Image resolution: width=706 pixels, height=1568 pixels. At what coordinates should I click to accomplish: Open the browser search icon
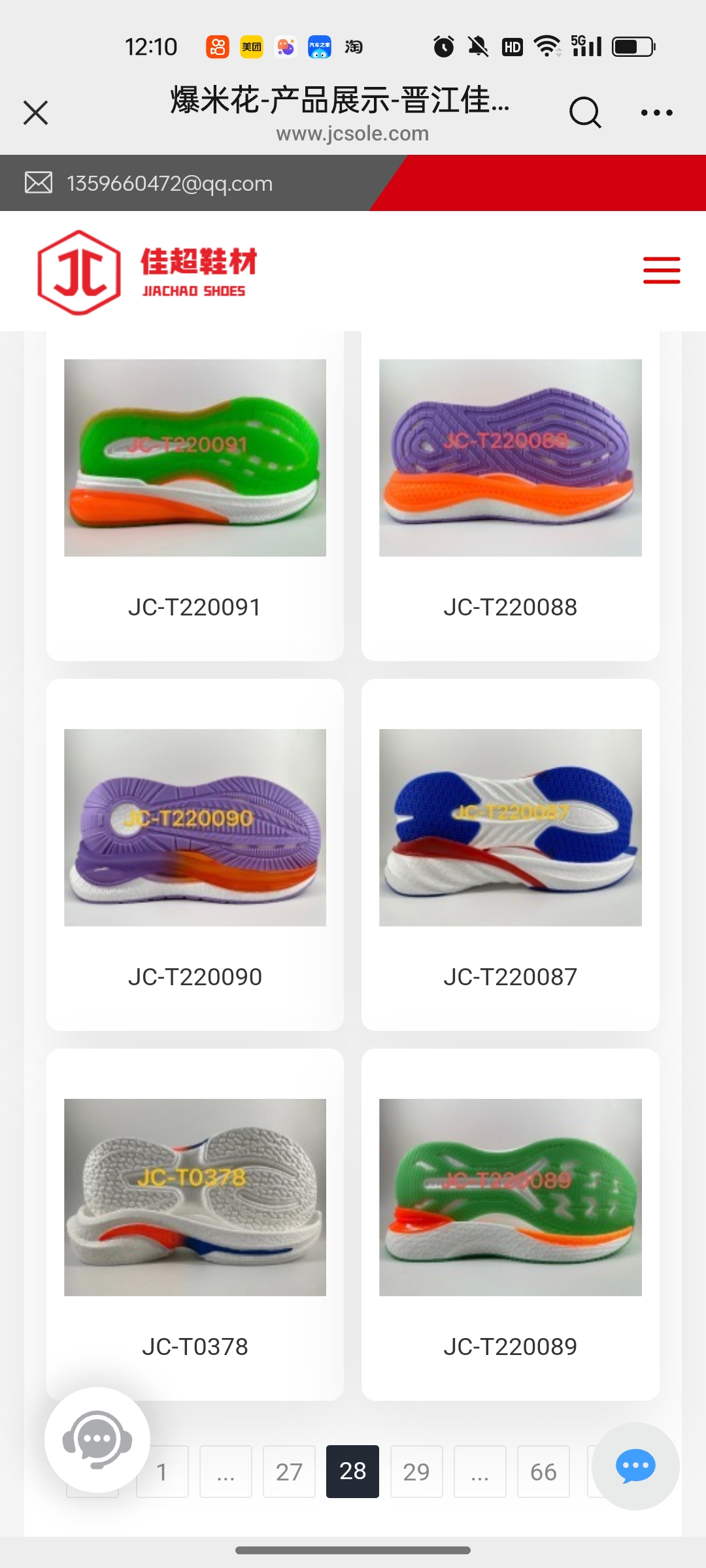pyautogui.click(x=584, y=112)
